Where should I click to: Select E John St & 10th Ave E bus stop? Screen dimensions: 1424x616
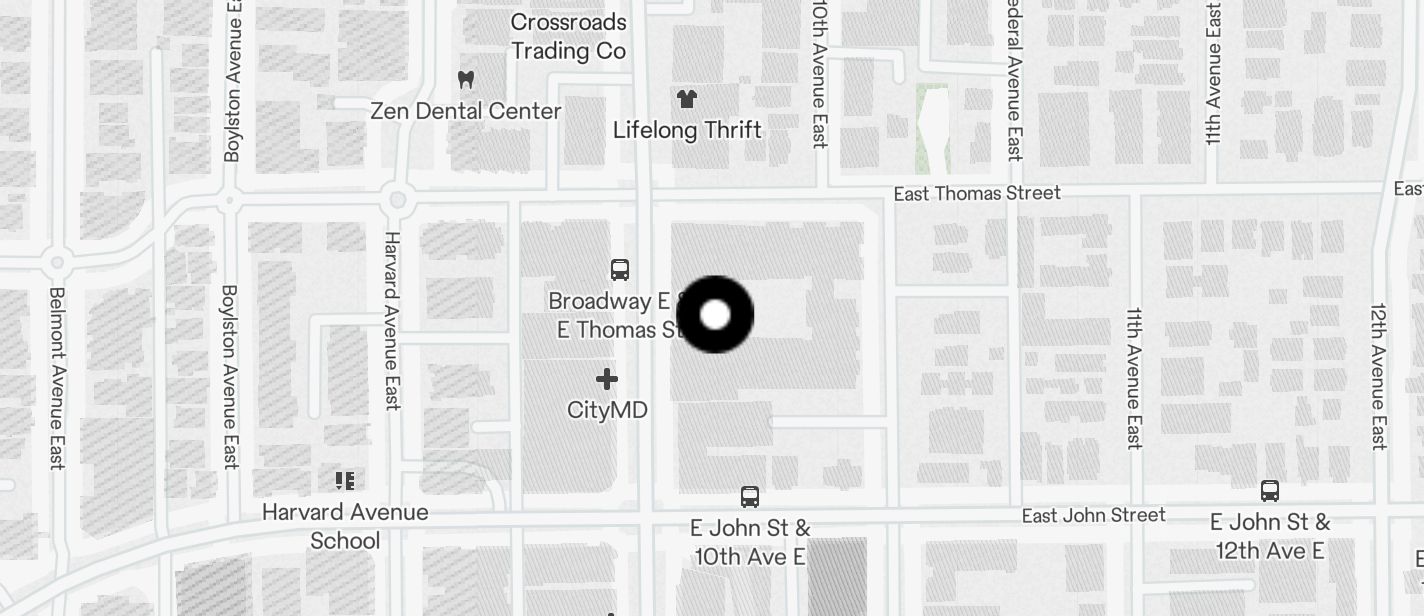tap(750, 496)
